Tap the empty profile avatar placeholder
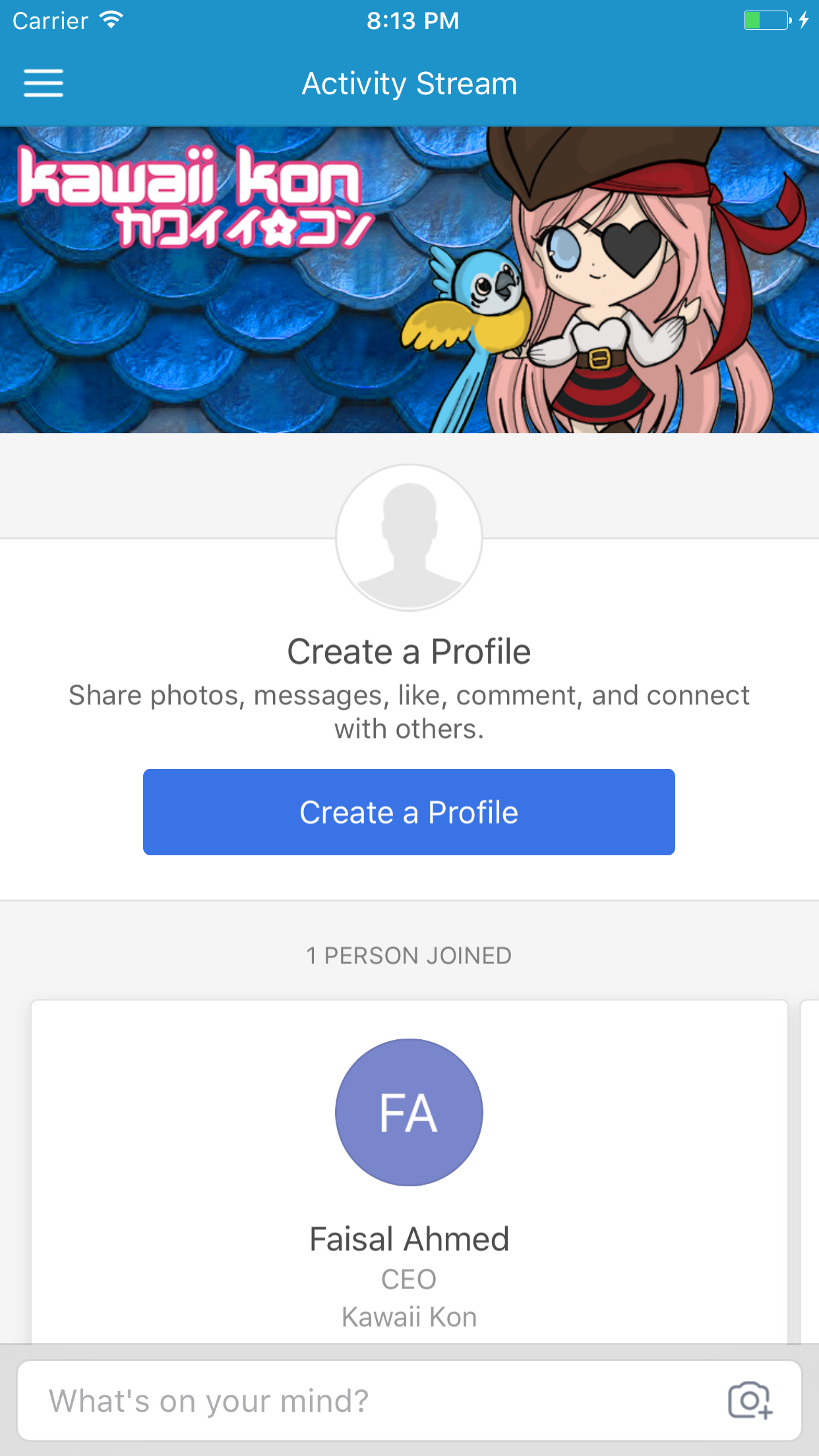819x1456 pixels. pyautogui.click(x=409, y=537)
